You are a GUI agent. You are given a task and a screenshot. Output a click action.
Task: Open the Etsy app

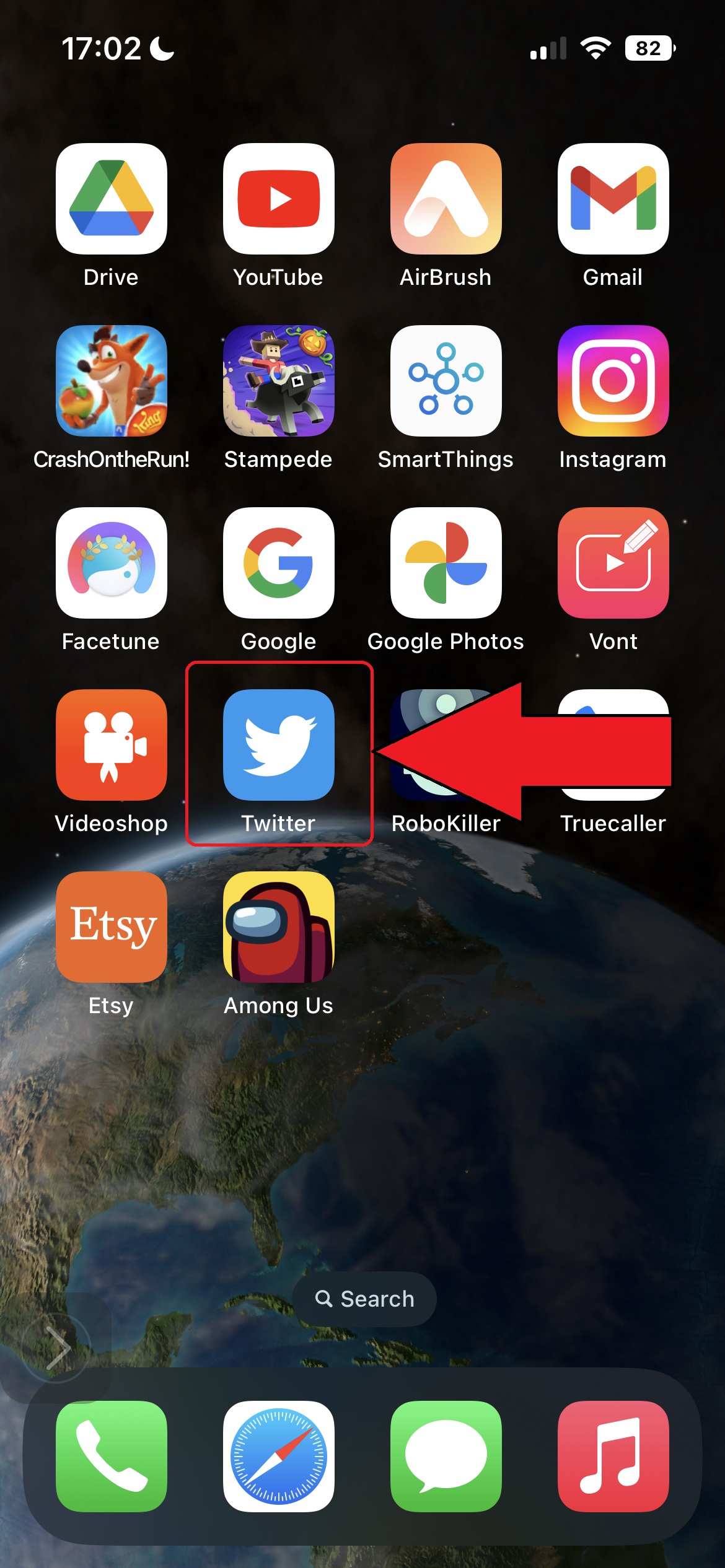112,927
